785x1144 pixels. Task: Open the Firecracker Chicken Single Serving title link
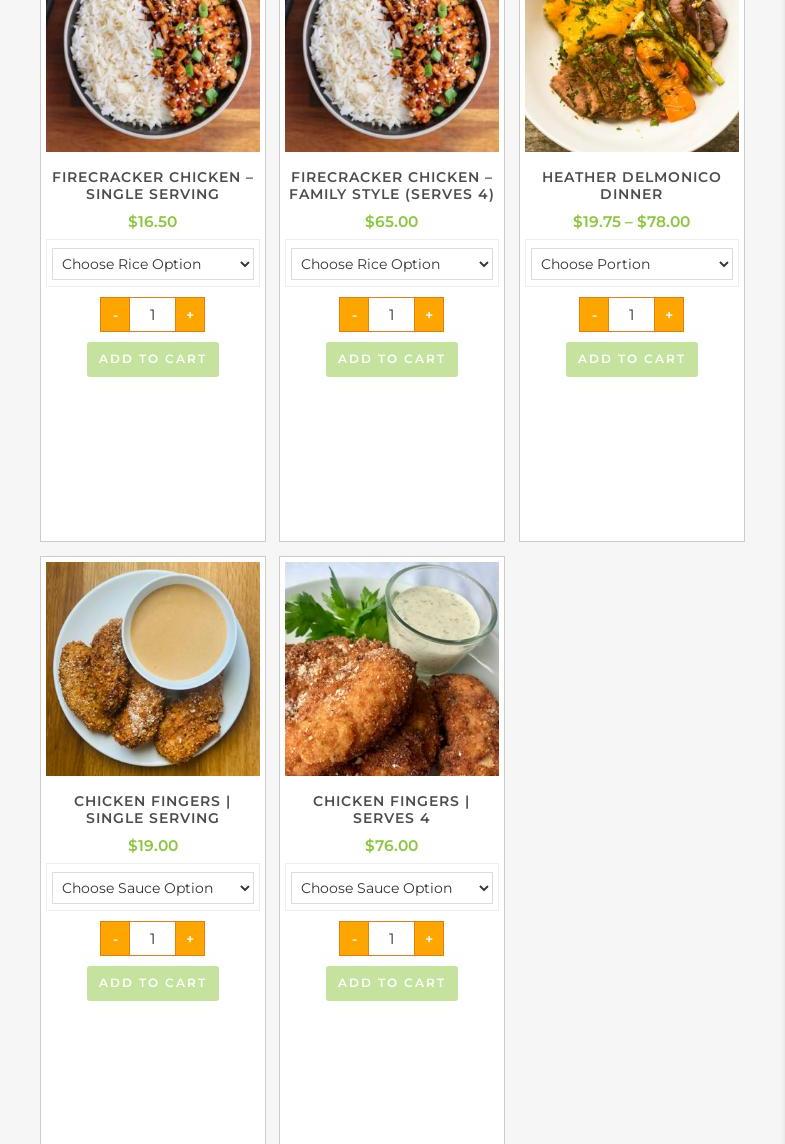[x=153, y=185]
